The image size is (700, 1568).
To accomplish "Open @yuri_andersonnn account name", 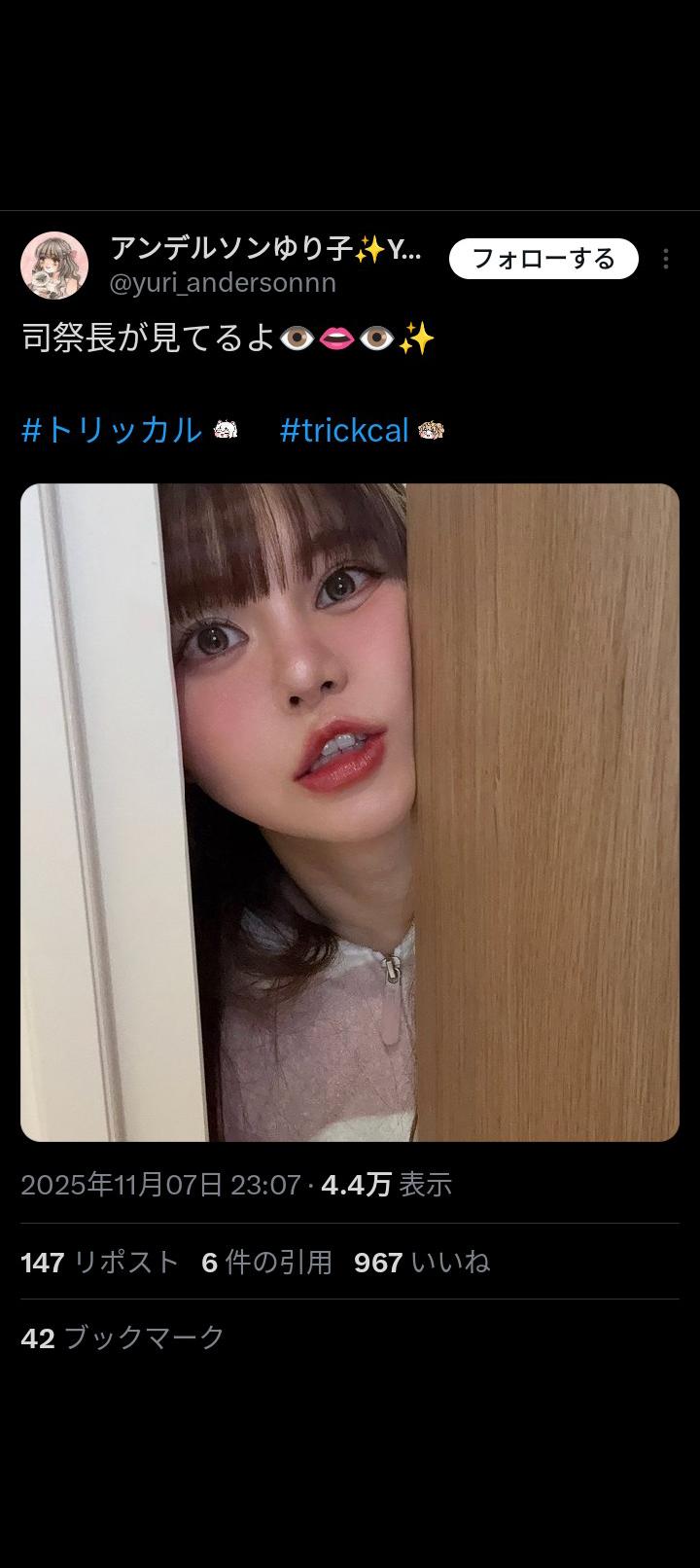I will point(223,283).
